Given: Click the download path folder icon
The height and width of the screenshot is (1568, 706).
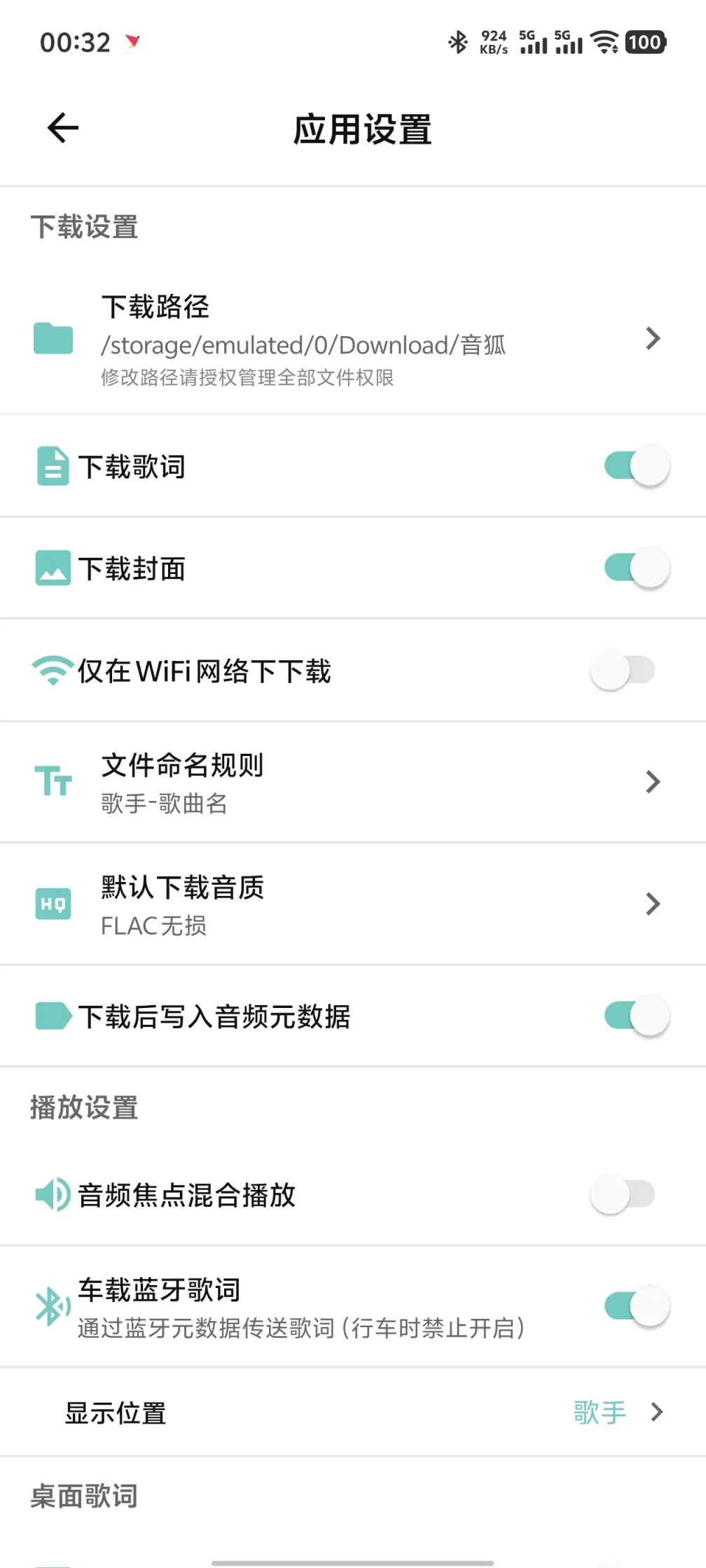Looking at the screenshot, I should pyautogui.click(x=53, y=339).
